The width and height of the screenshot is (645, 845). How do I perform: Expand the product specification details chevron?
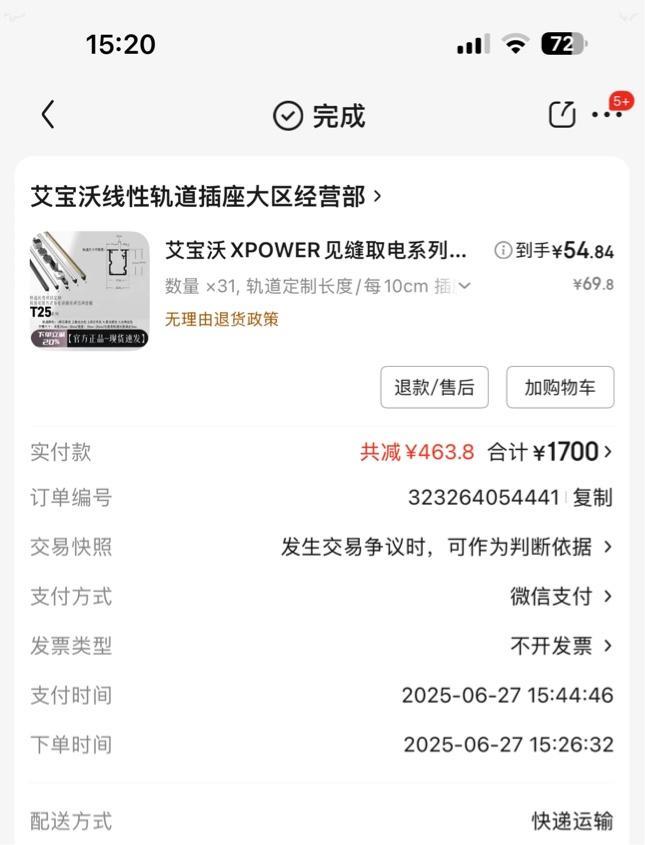click(x=464, y=286)
